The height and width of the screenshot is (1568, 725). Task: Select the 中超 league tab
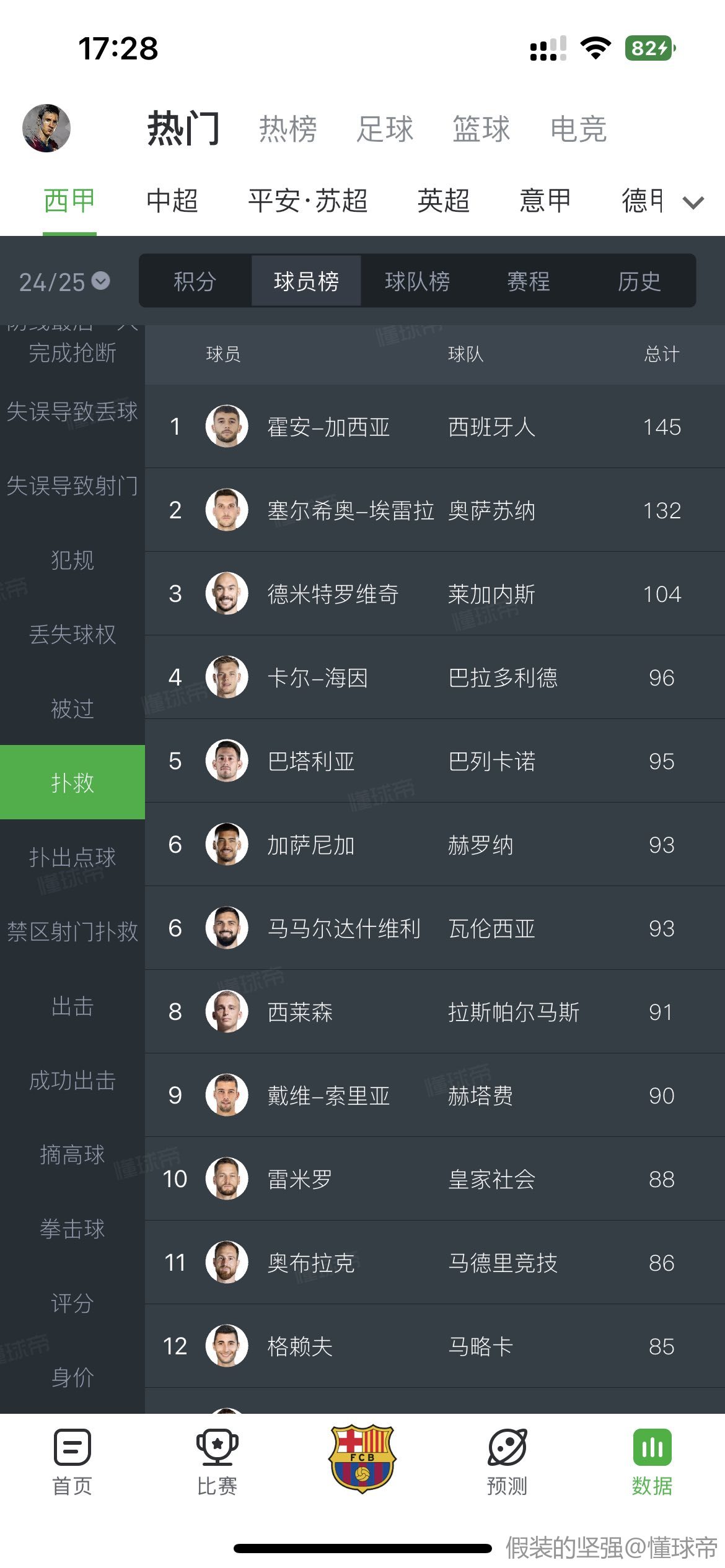point(172,201)
